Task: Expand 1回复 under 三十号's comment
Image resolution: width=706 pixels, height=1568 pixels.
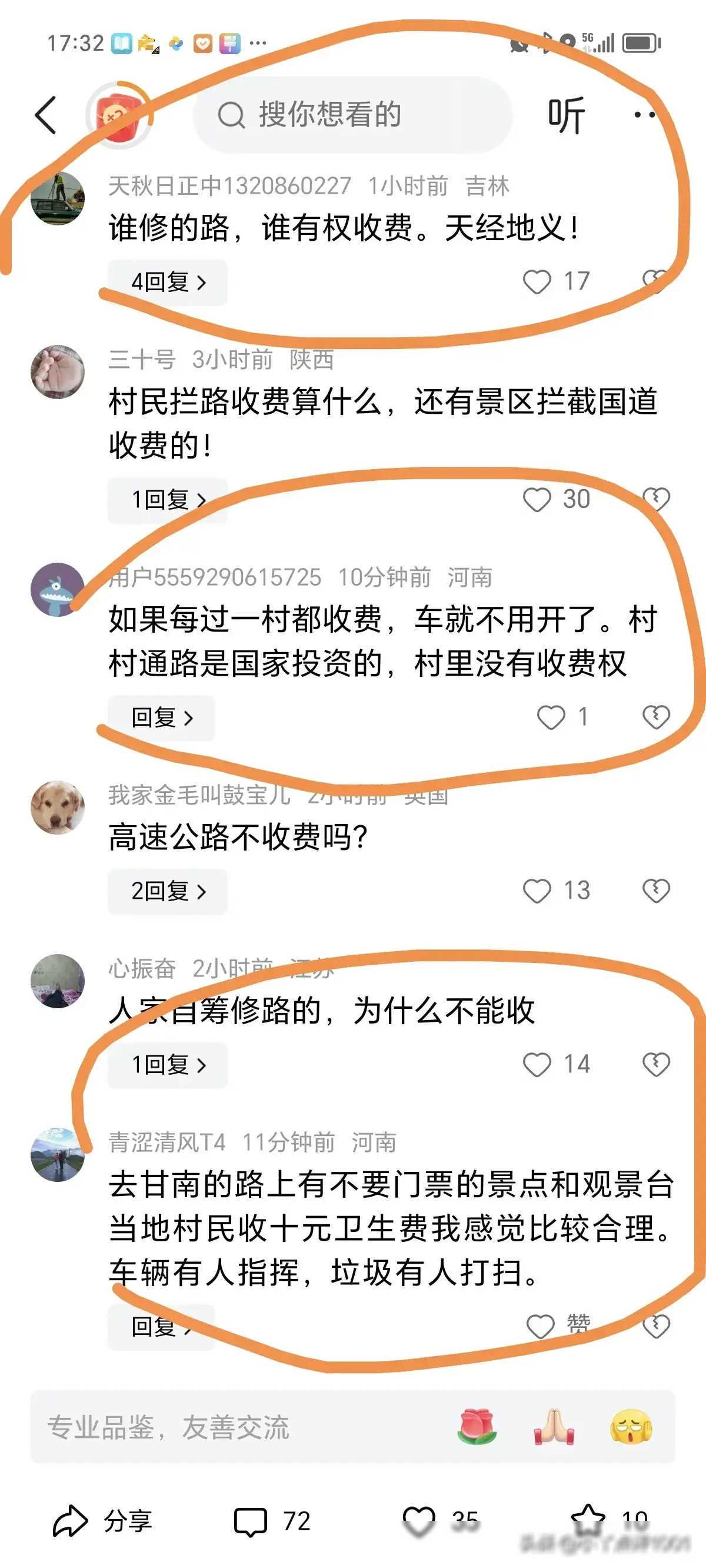Action: [168, 500]
